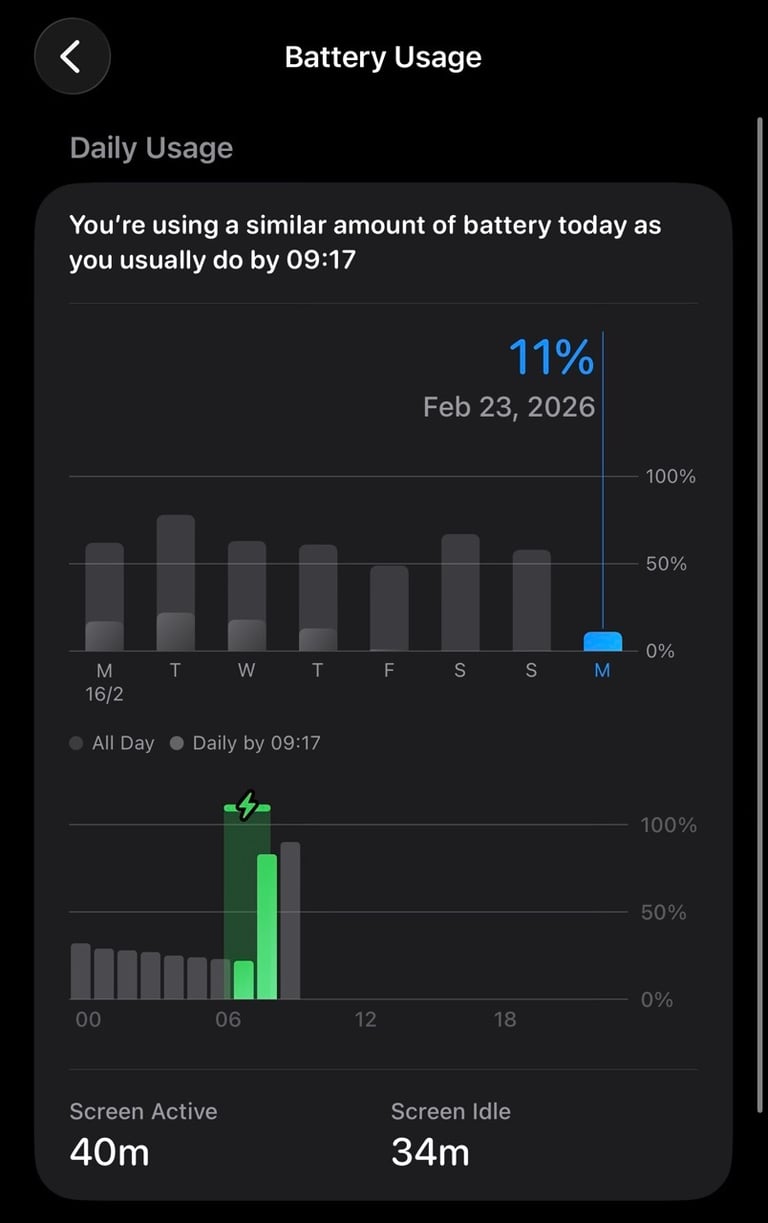This screenshot has height=1223, width=768.
Task: Tap the highlighted blue Monday bar
Action: pos(603,641)
